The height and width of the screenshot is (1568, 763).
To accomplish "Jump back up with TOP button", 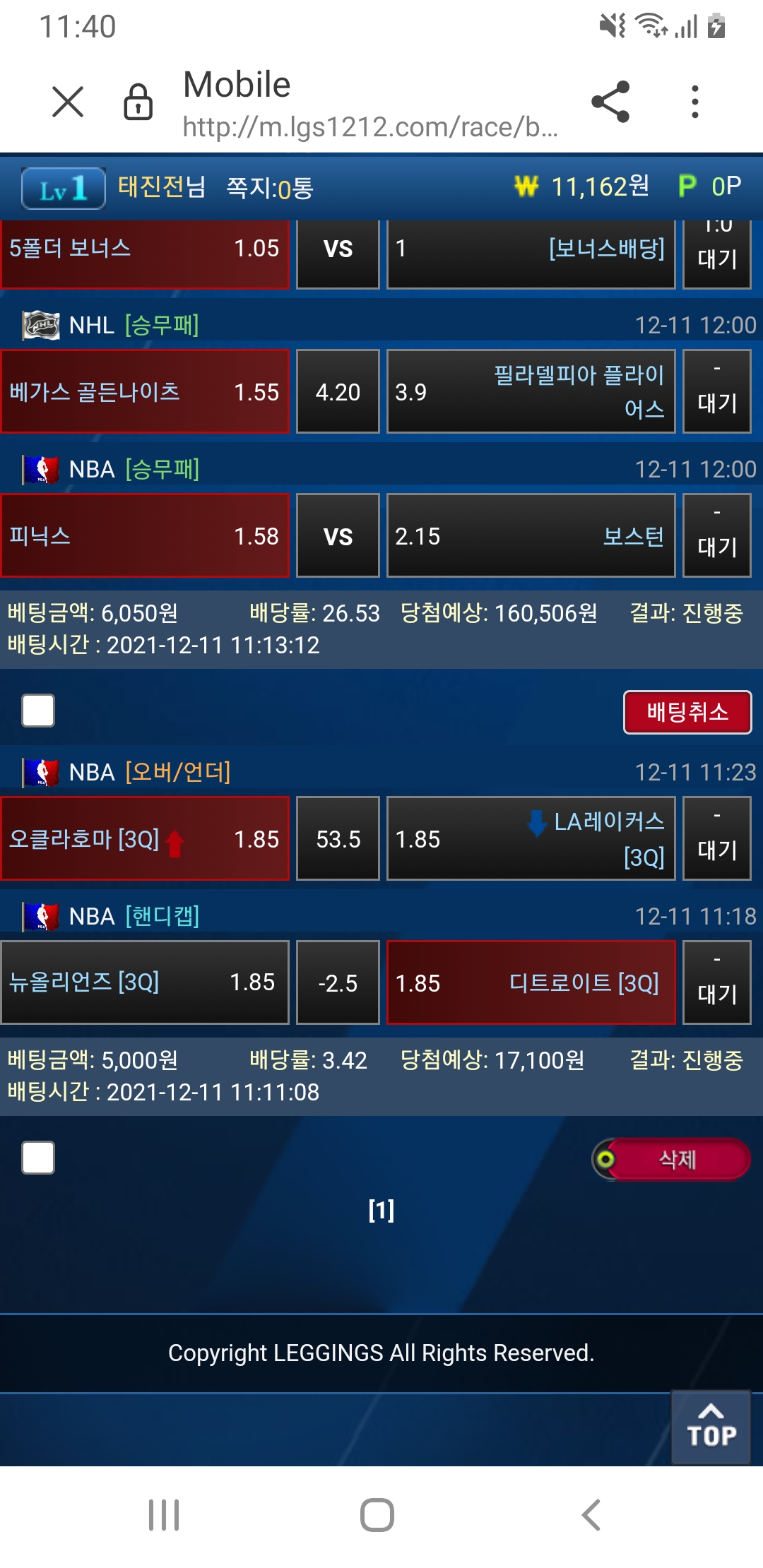I will [x=711, y=1427].
